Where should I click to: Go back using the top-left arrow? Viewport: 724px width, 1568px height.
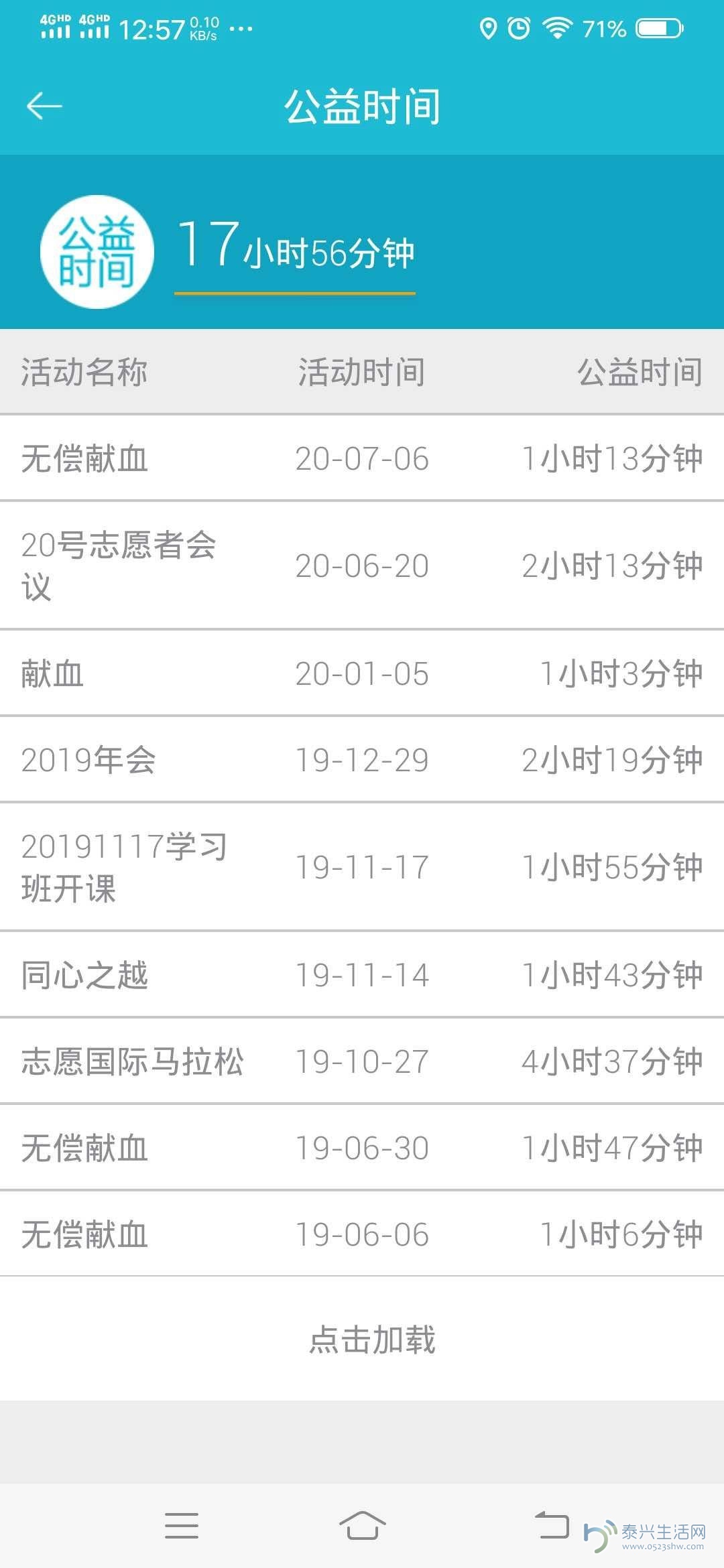44,106
